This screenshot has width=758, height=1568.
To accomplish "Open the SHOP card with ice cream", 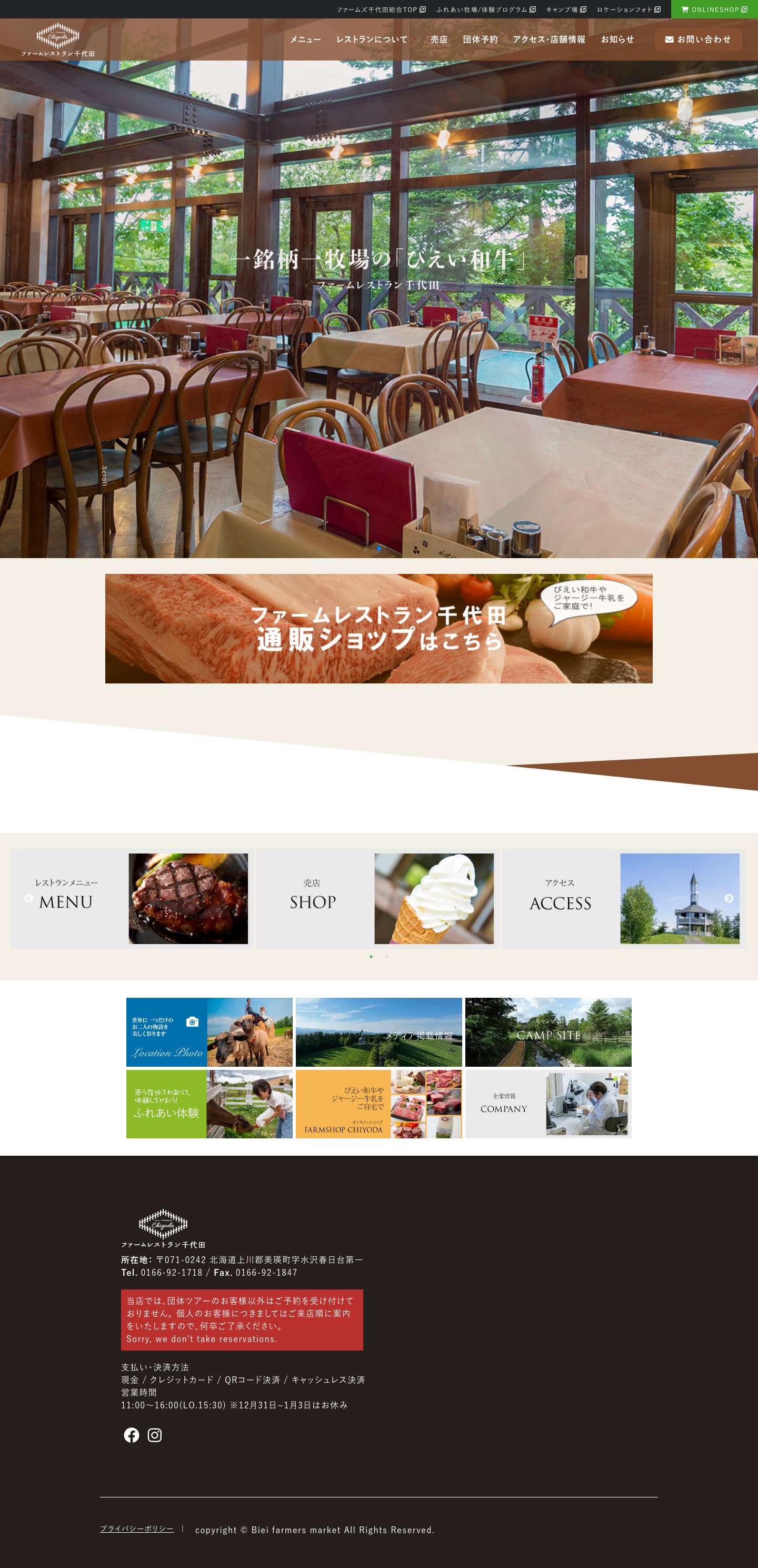I will tap(377, 898).
